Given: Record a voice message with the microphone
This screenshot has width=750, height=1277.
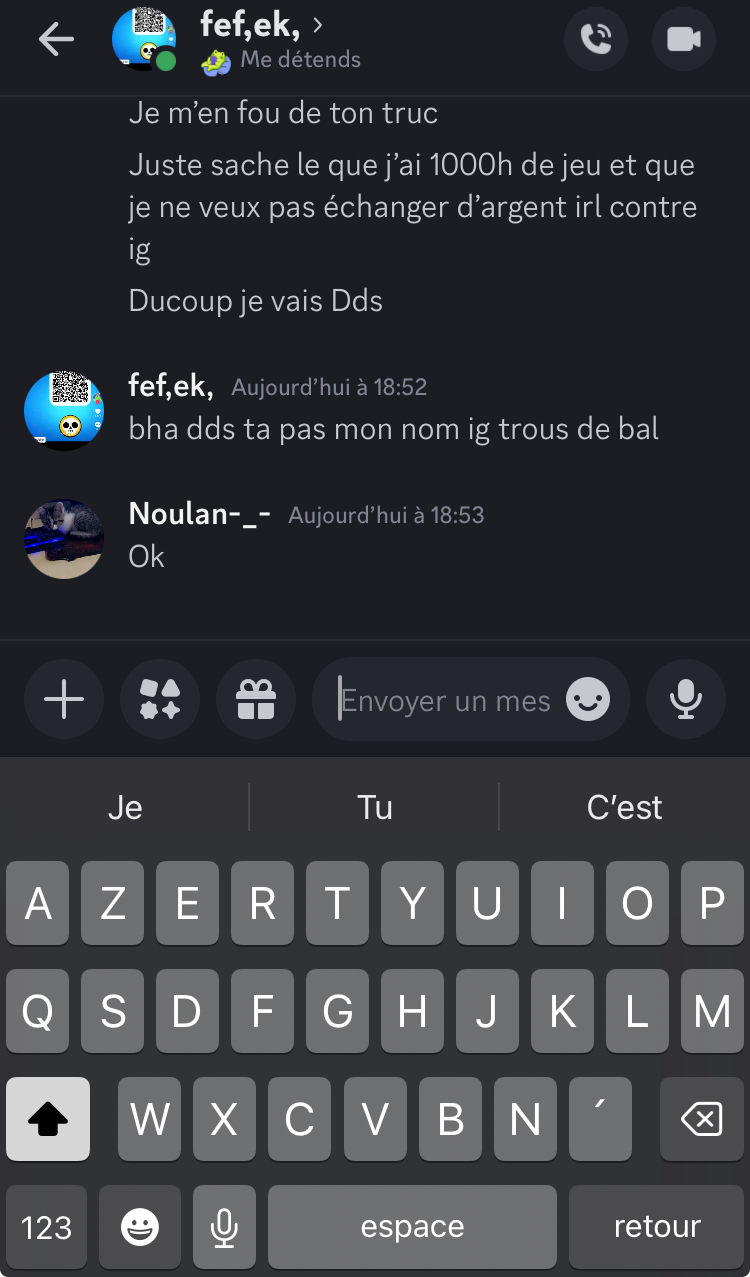Looking at the screenshot, I should click(x=686, y=699).
